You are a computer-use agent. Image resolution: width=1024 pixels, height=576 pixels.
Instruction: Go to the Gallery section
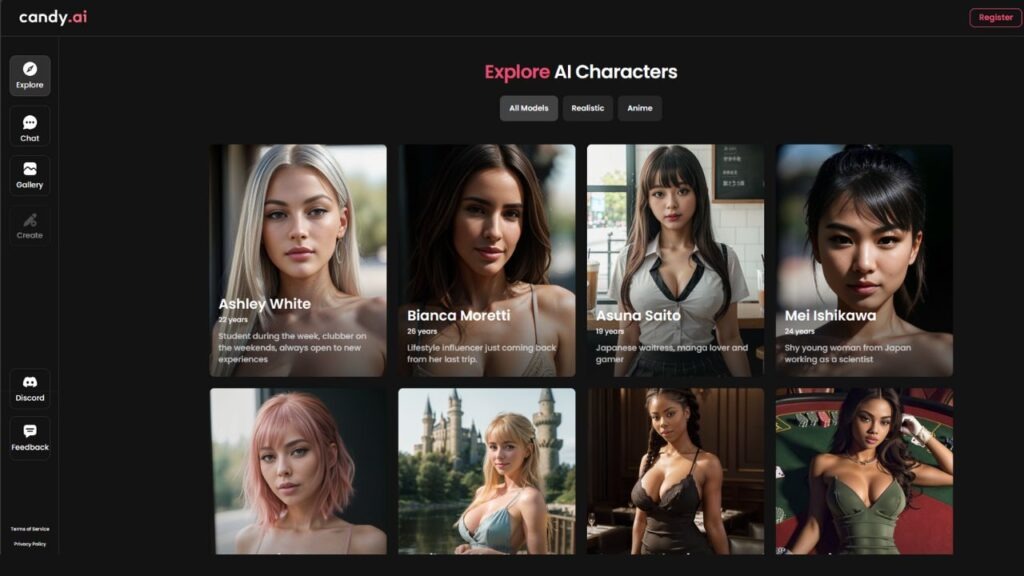click(x=30, y=176)
